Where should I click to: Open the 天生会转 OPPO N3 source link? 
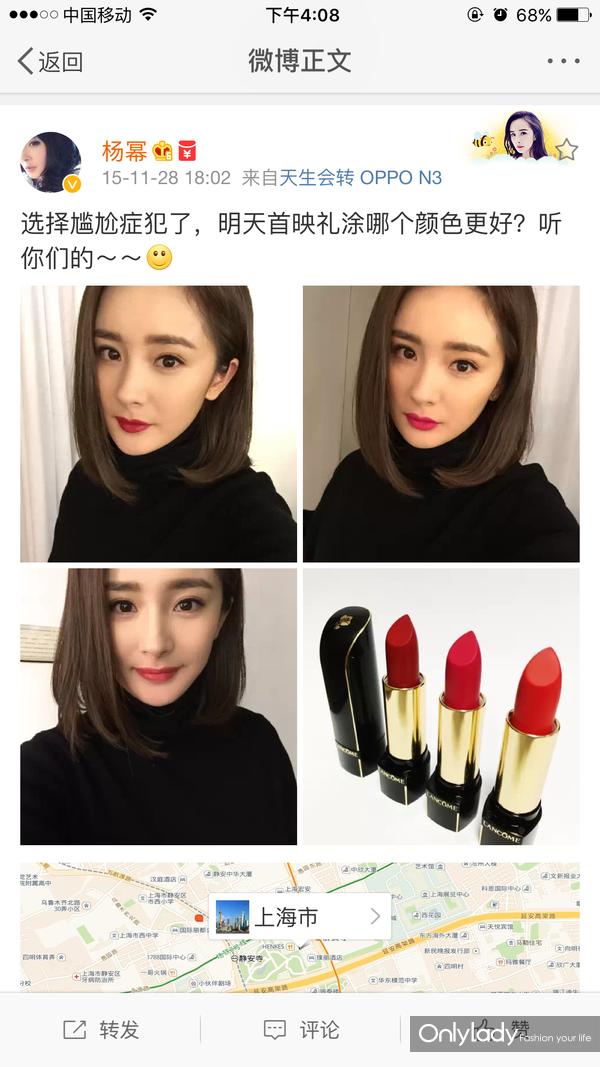click(x=360, y=179)
